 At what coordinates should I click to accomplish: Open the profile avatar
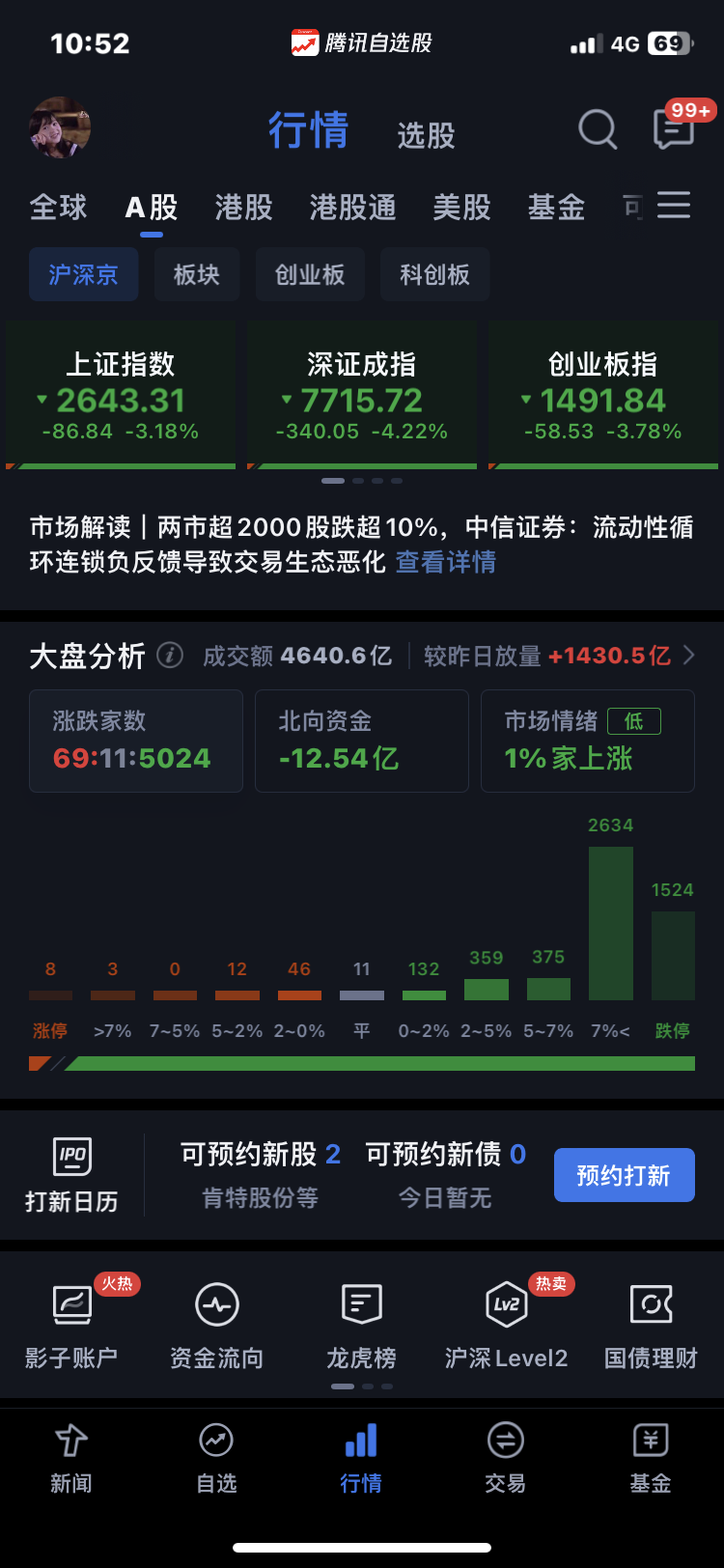click(60, 127)
